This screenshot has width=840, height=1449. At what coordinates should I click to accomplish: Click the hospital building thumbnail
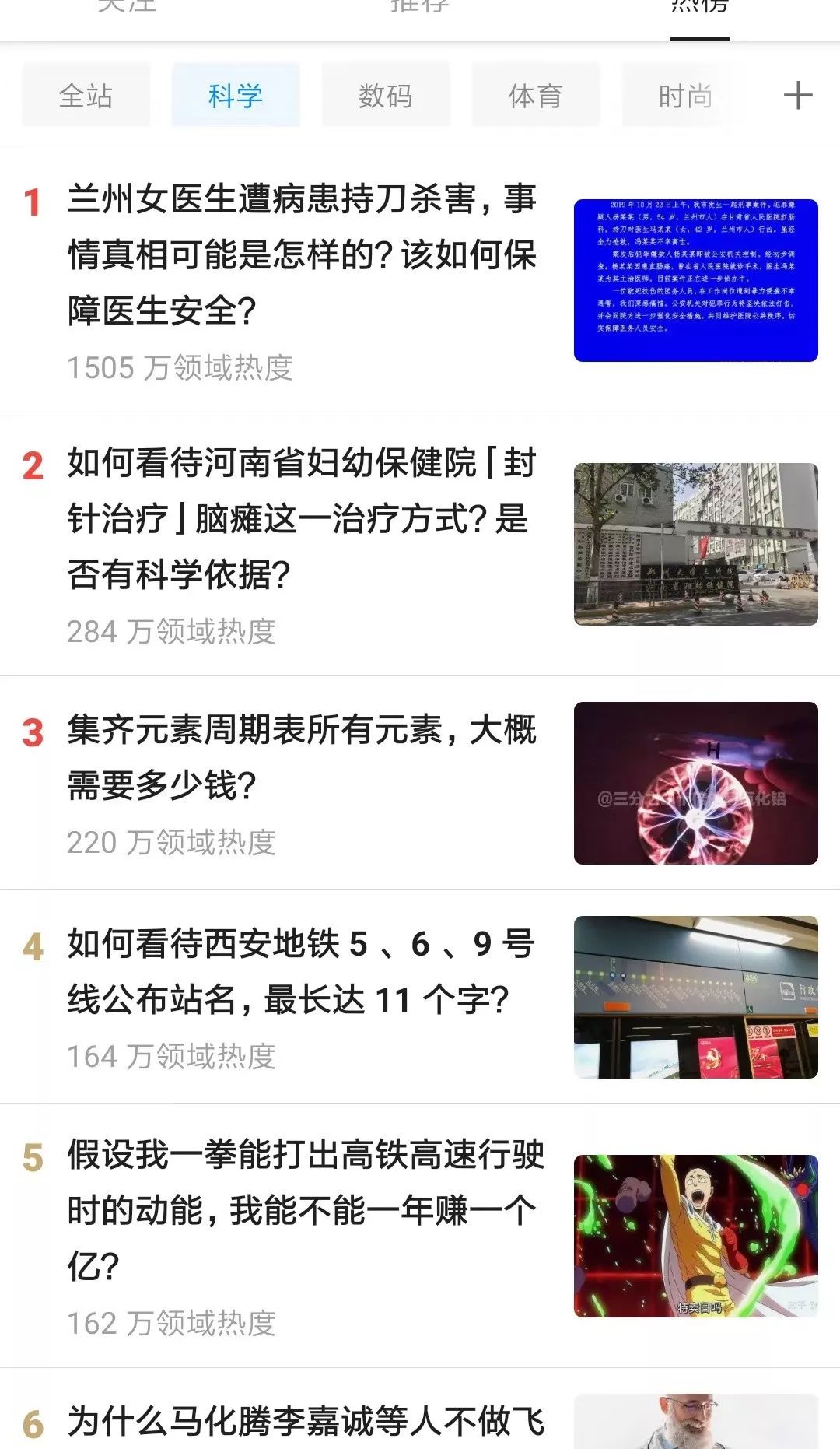click(696, 541)
